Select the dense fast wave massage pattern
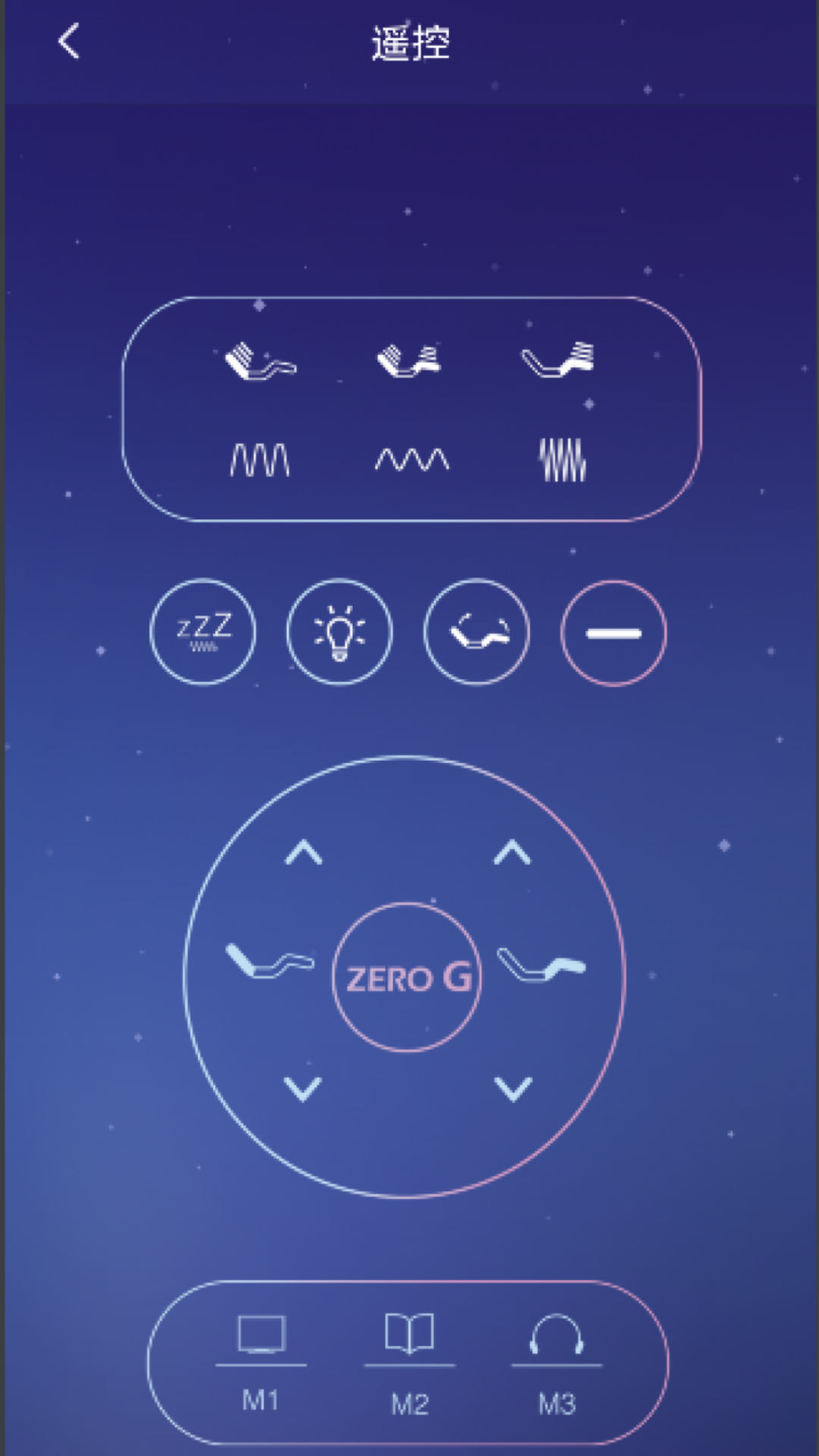 click(563, 460)
